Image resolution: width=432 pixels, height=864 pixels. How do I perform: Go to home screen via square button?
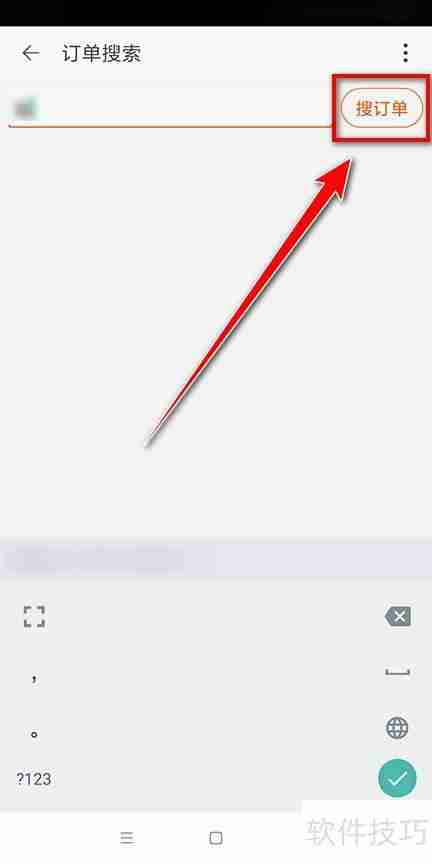point(216,838)
